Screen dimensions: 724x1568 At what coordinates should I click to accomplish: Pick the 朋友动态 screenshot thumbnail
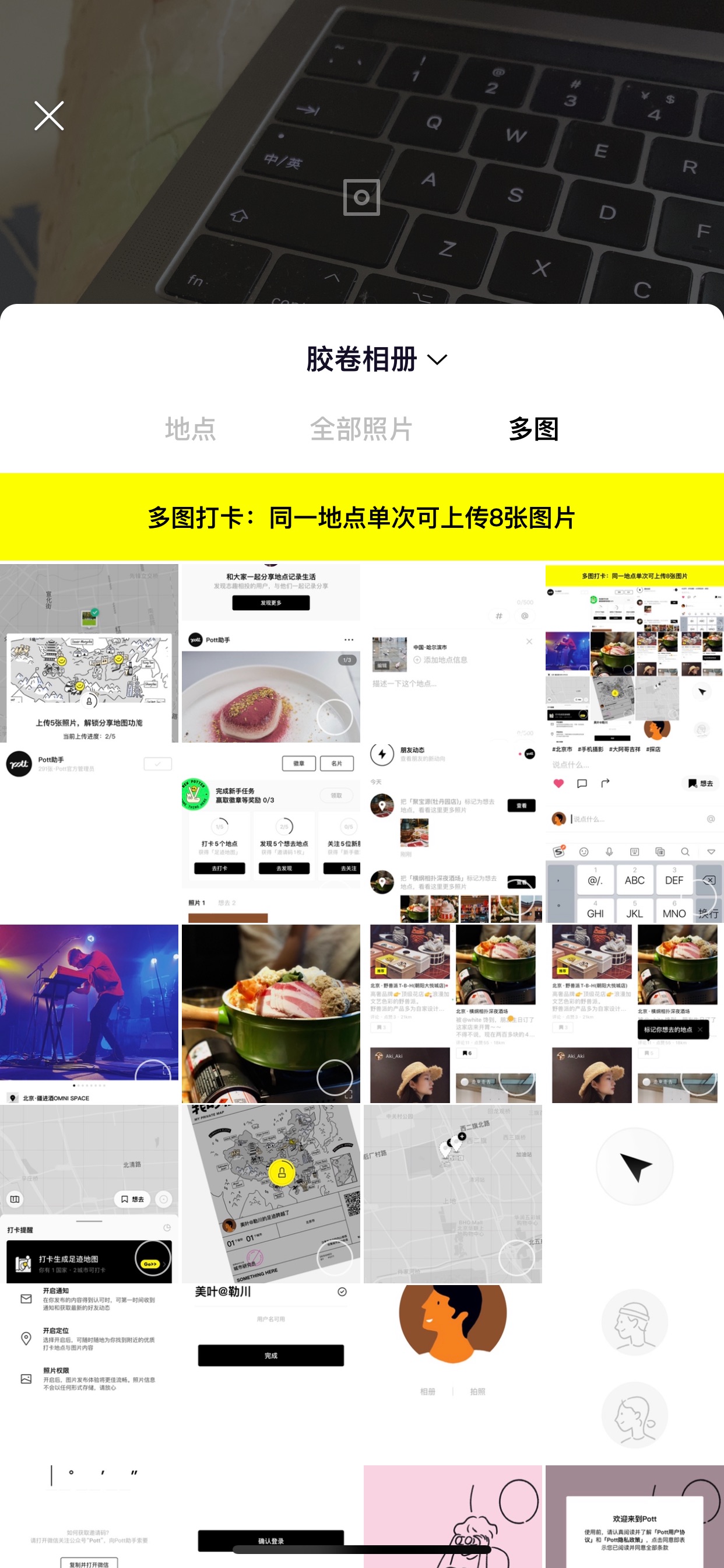click(453, 834)
